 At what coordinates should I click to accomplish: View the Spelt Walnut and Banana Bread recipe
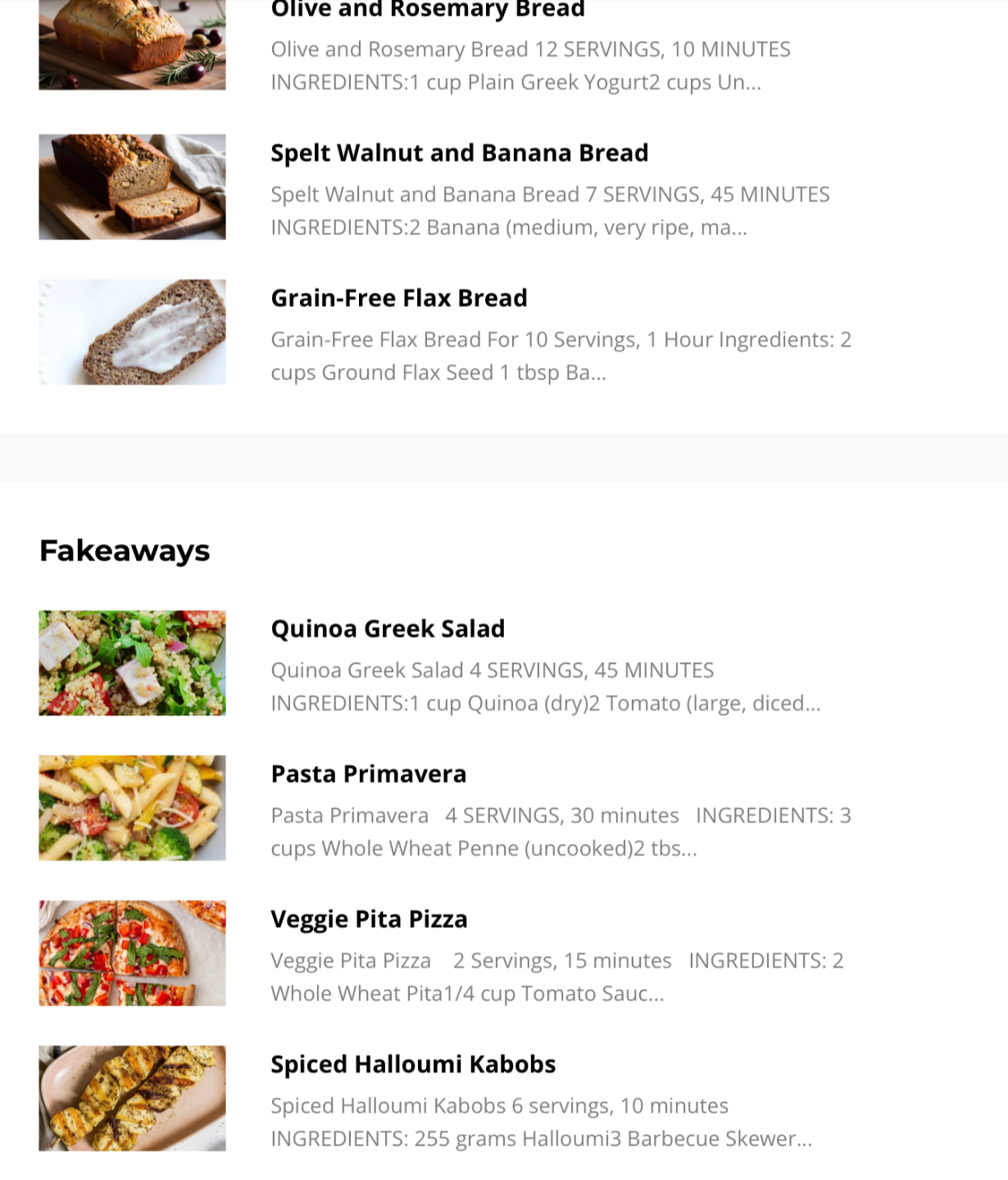click(x=459, y=153)
